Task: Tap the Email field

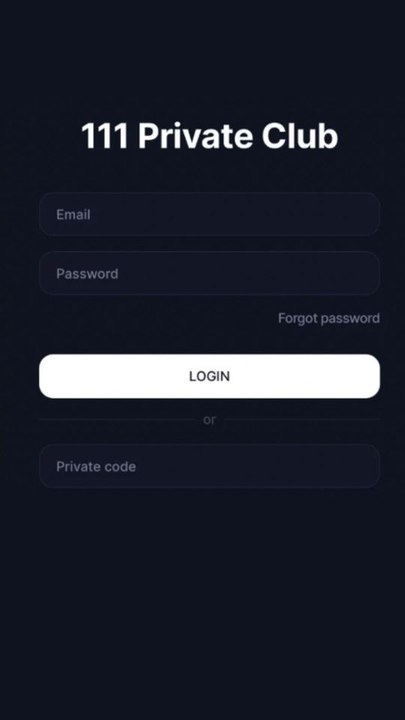Action: pos(209,214)
